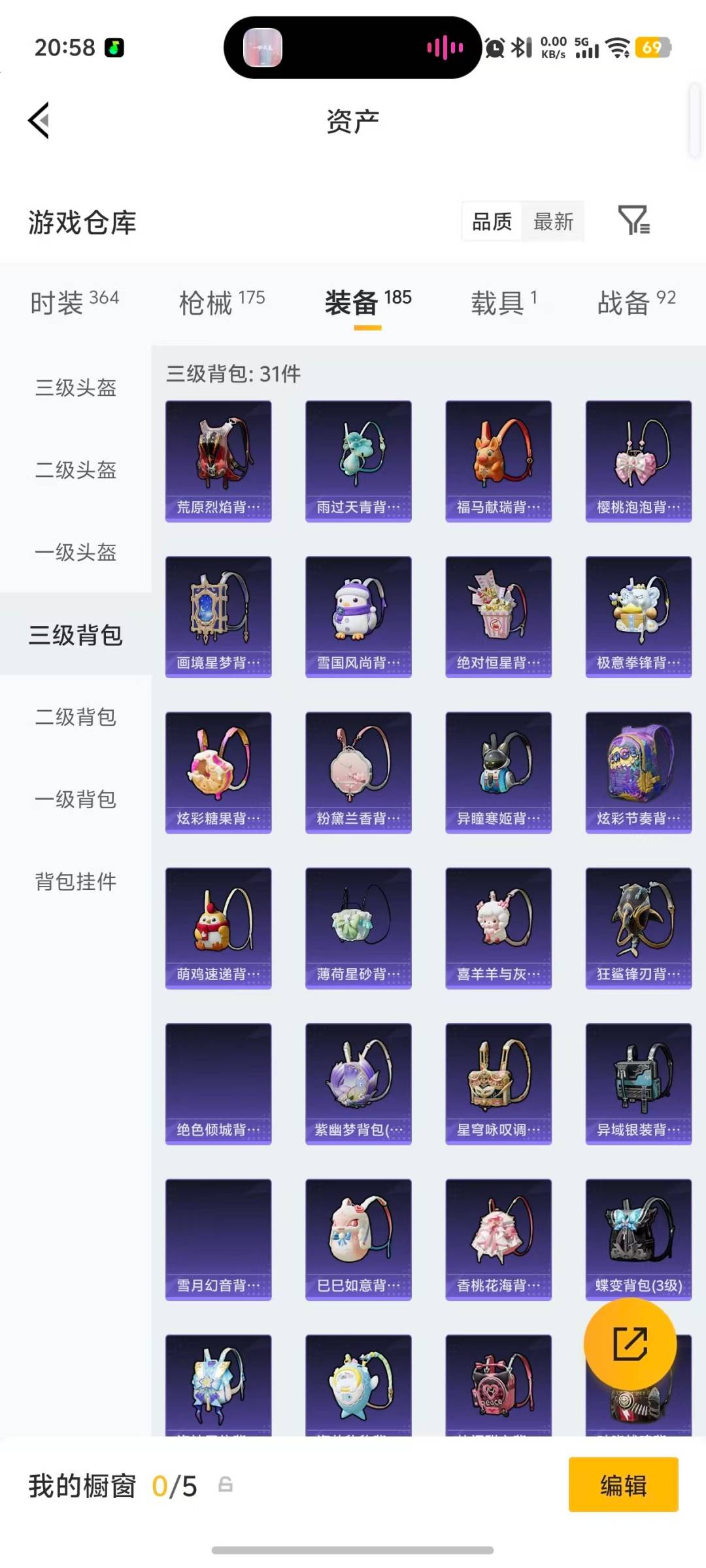Image resolution: width=706 pixels, height=1568 pixels.
Task: Open the 雪国风尚背包 item thumbnail
Action: pos(358,614)
